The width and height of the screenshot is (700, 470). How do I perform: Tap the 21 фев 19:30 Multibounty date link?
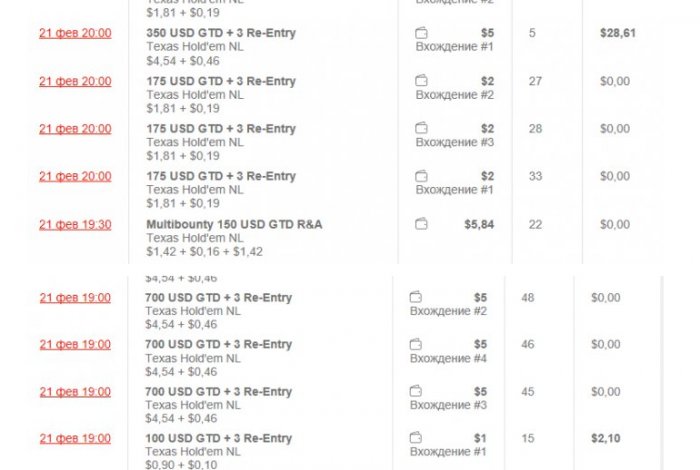pos(75,225)
